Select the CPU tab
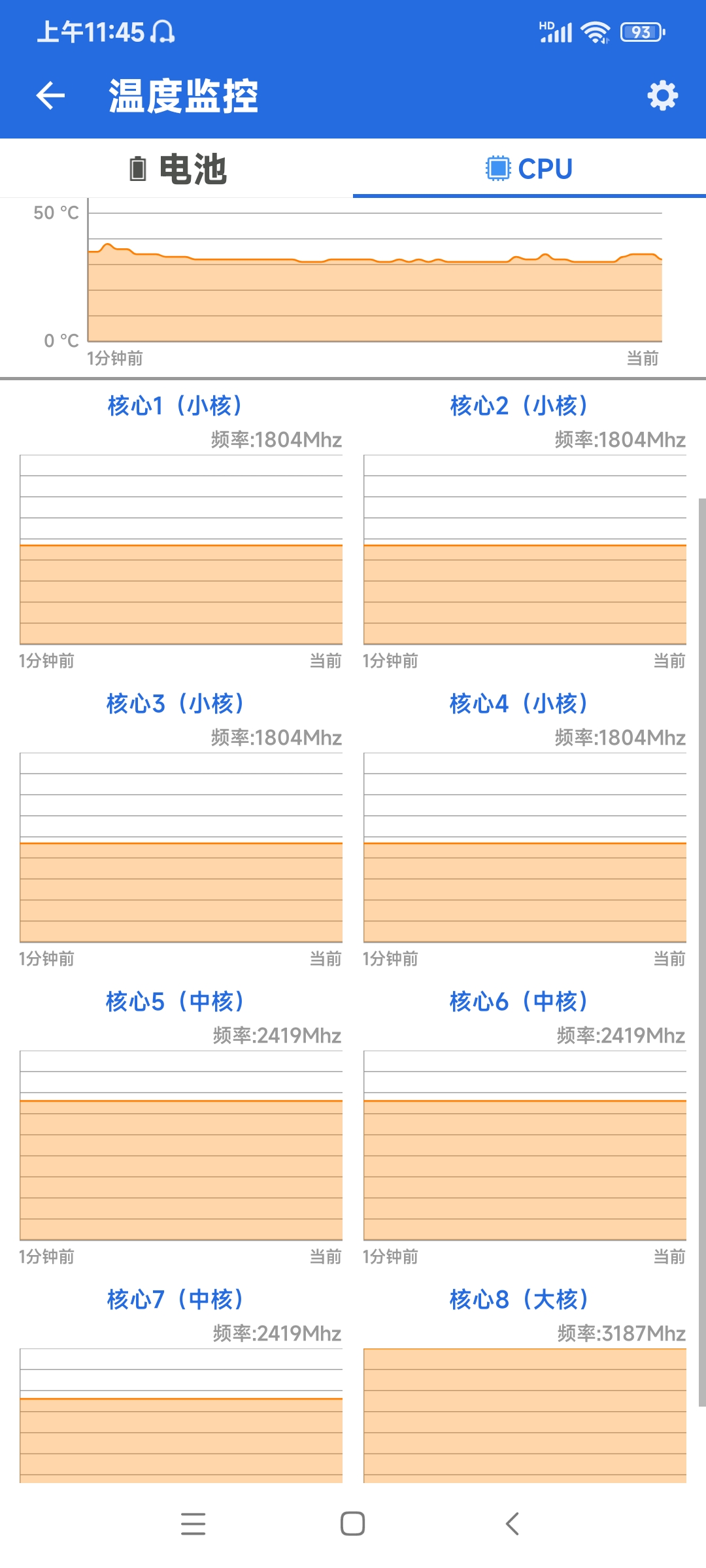 [529, 169]
